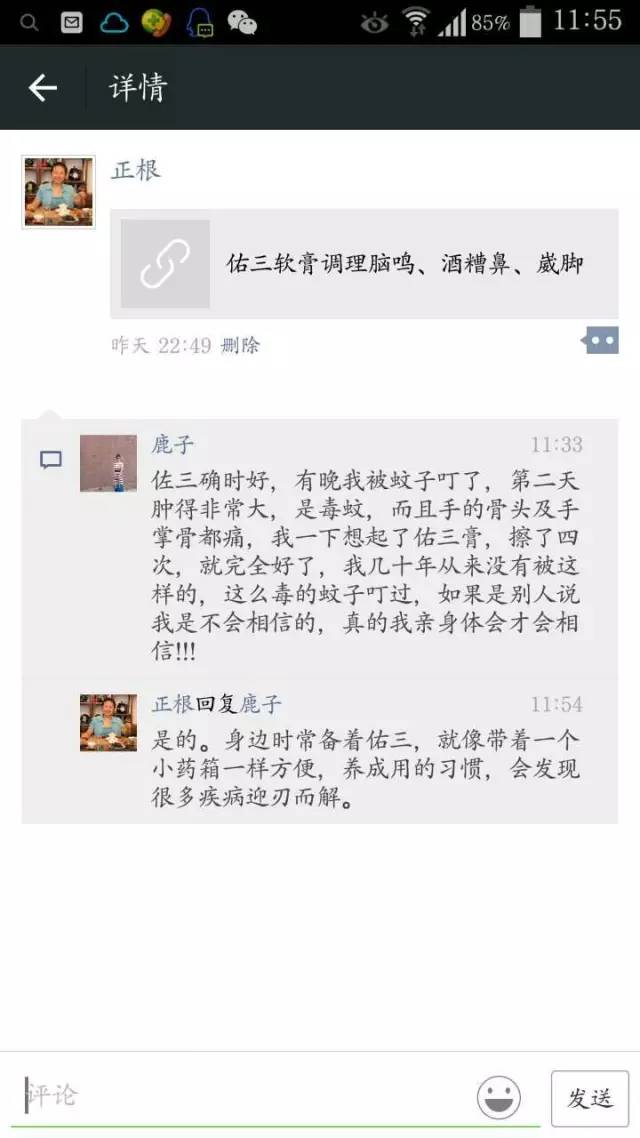Tap the 删除 link to delete post
640x1138 pixels.
[x=240, y=346]
